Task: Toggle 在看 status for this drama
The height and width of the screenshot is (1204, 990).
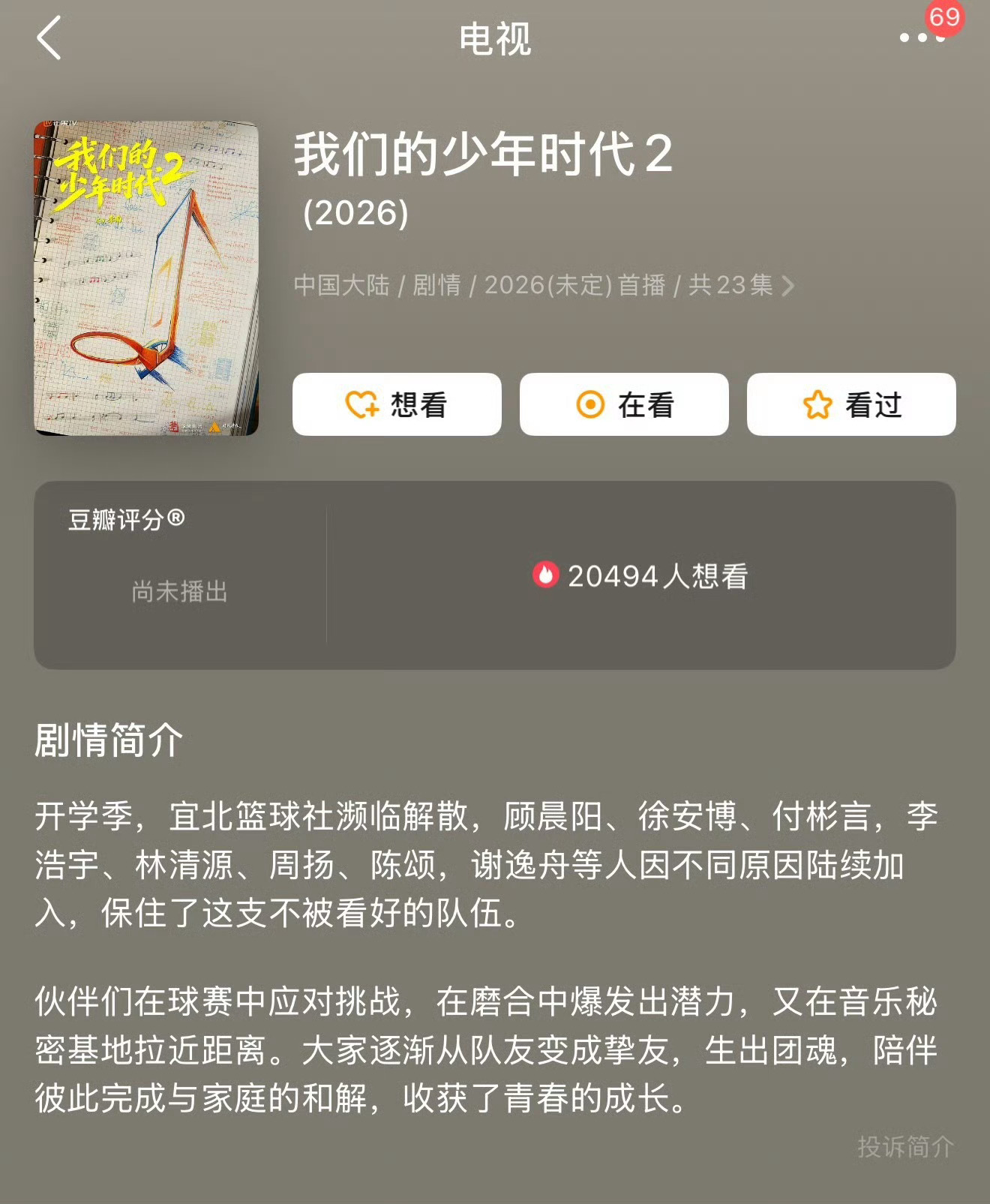Action: pyautogui.click(x=624, y=404)
